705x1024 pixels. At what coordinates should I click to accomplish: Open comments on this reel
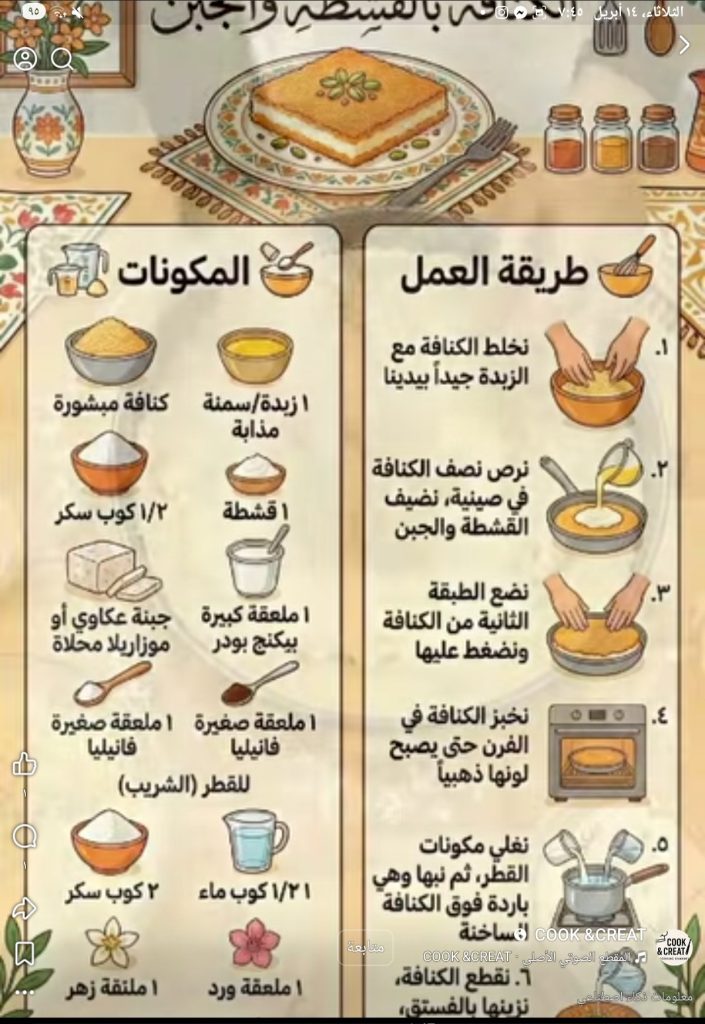point(25,836)
